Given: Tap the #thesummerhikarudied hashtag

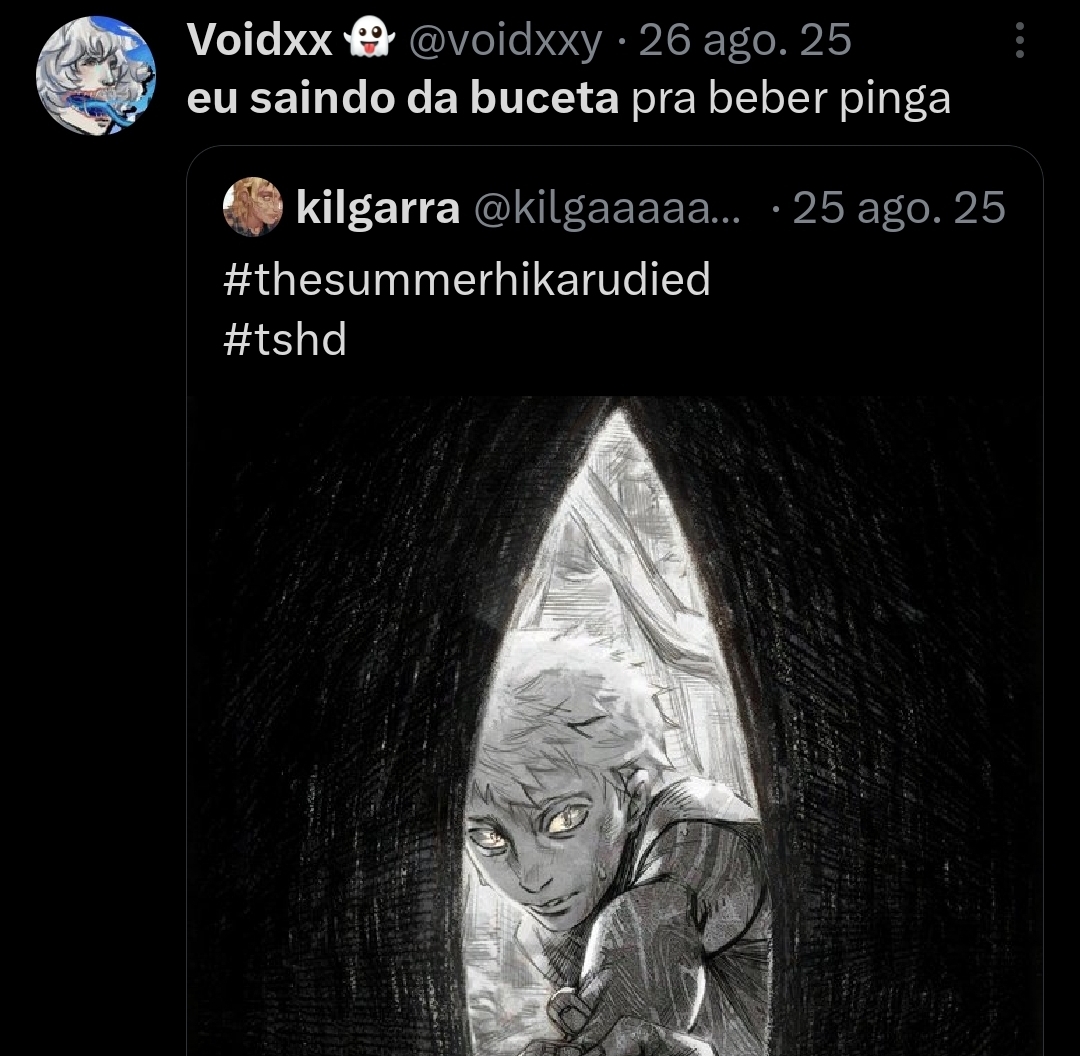Looking at the screenshot, I should (x=466, y=278).
